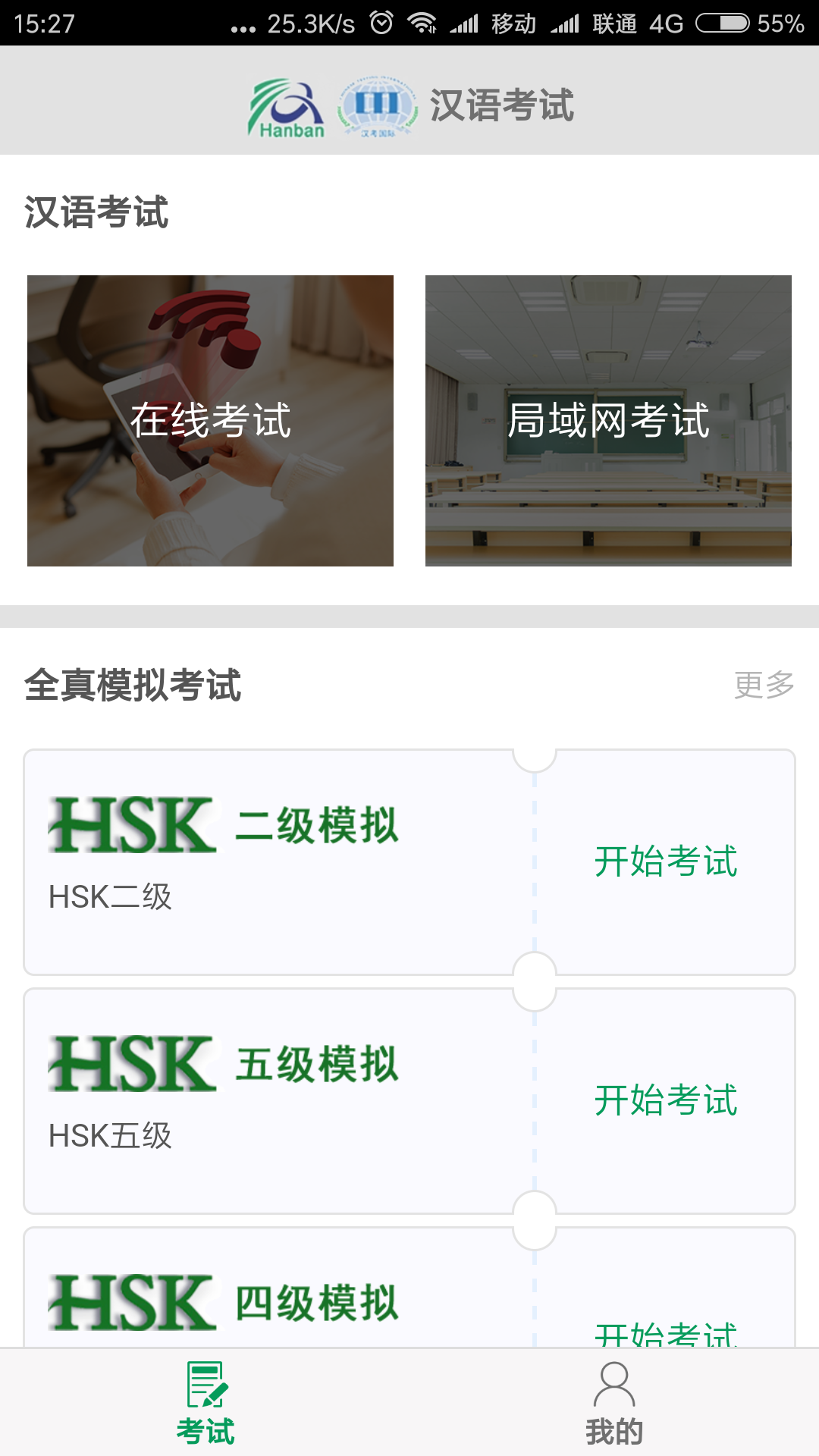Start the HSK五级 mock exam

pyautogui.click(x=665, y=1099)
